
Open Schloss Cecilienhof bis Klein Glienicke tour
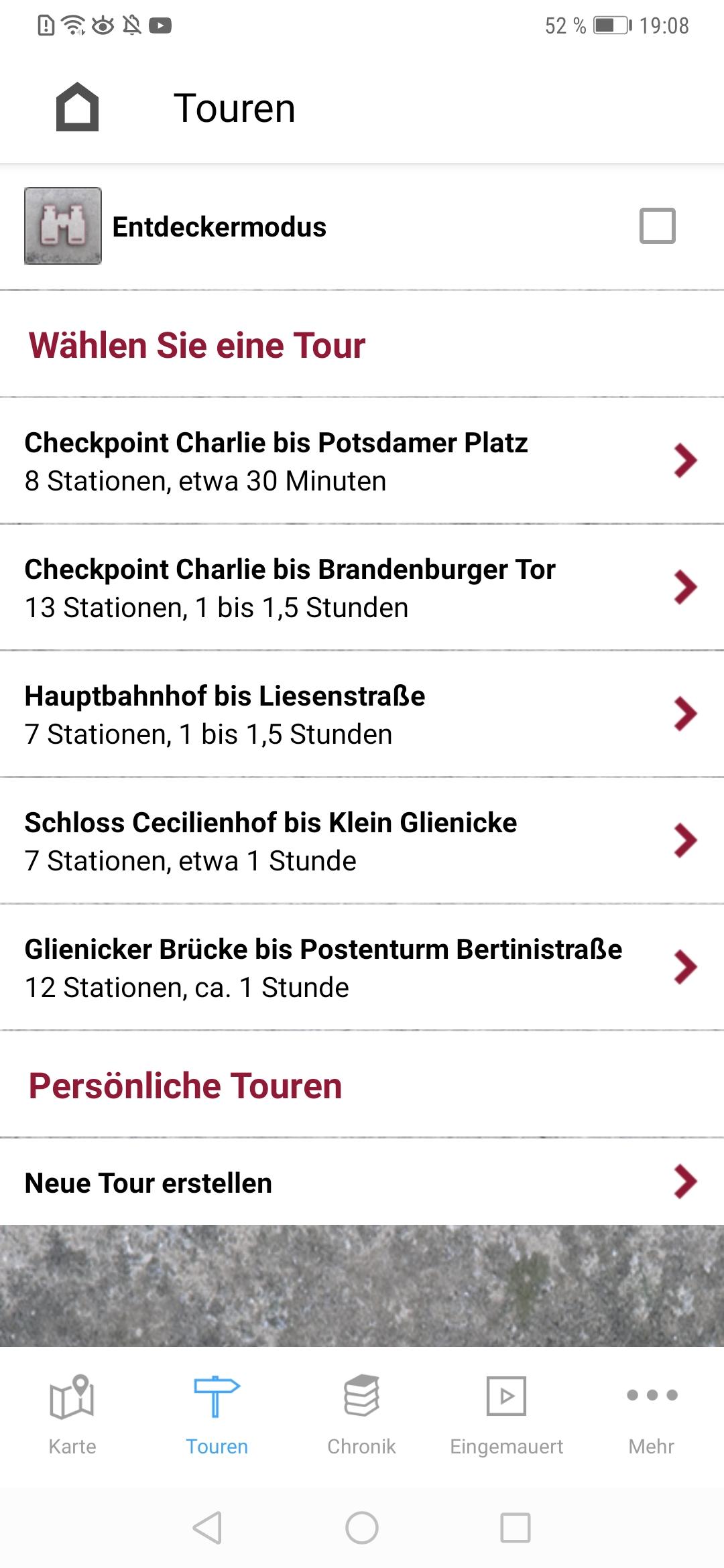pyautogui.click(x=362, y=841)
